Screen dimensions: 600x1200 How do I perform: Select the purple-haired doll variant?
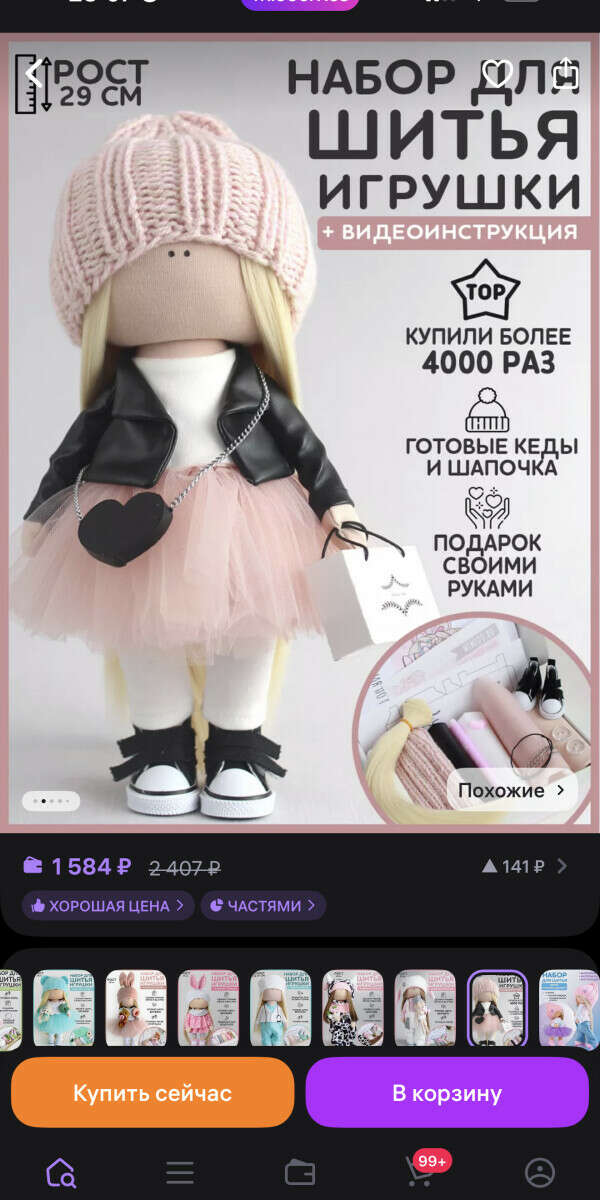coord(569,1009)
